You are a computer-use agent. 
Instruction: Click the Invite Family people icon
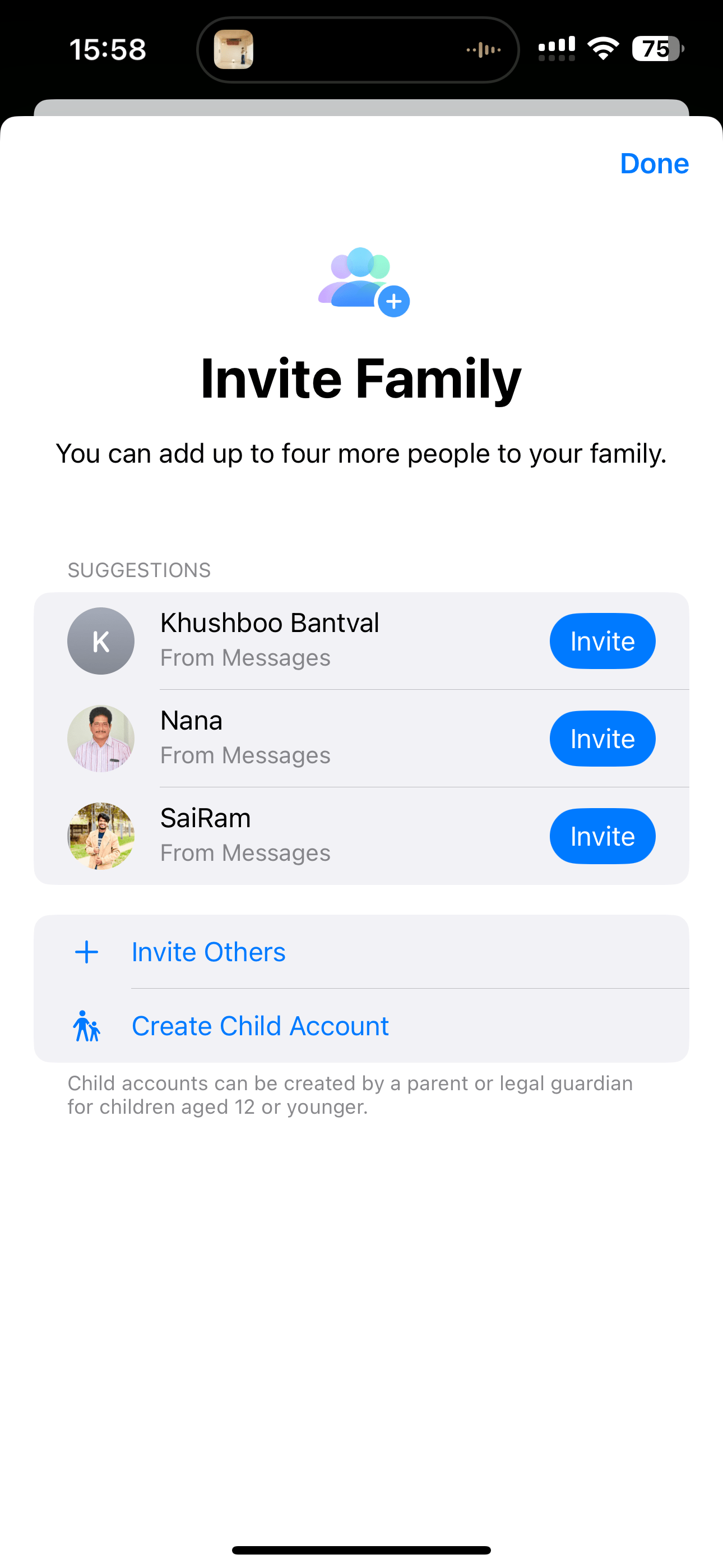pyautogui.click(x=361, y=281)
